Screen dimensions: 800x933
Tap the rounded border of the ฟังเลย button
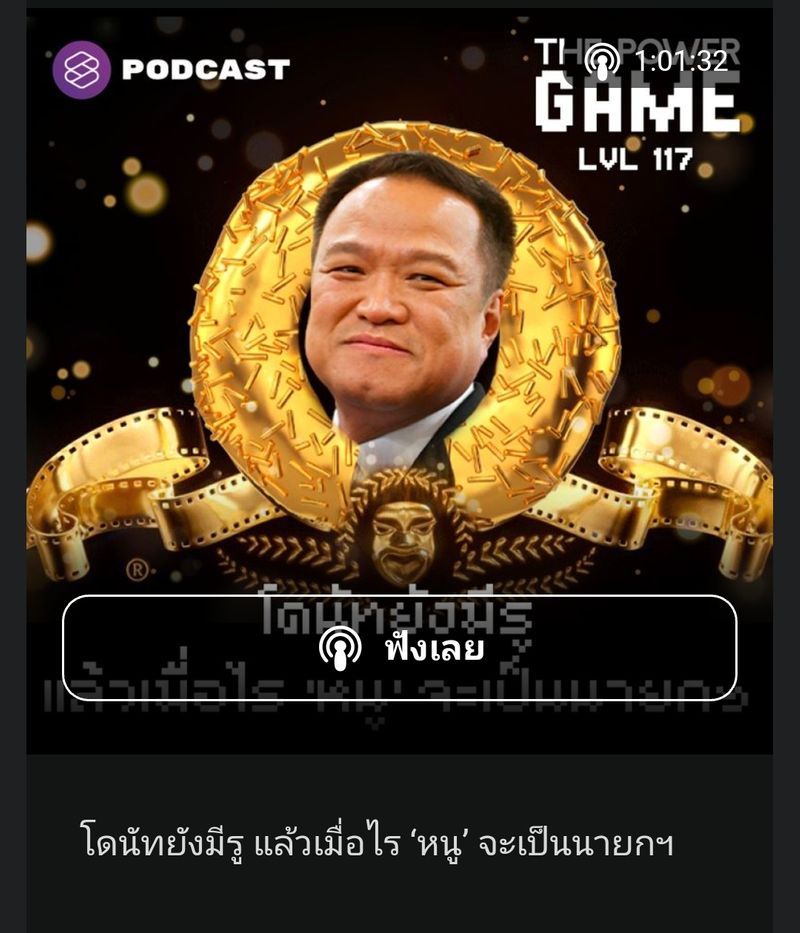coord(400,600)
